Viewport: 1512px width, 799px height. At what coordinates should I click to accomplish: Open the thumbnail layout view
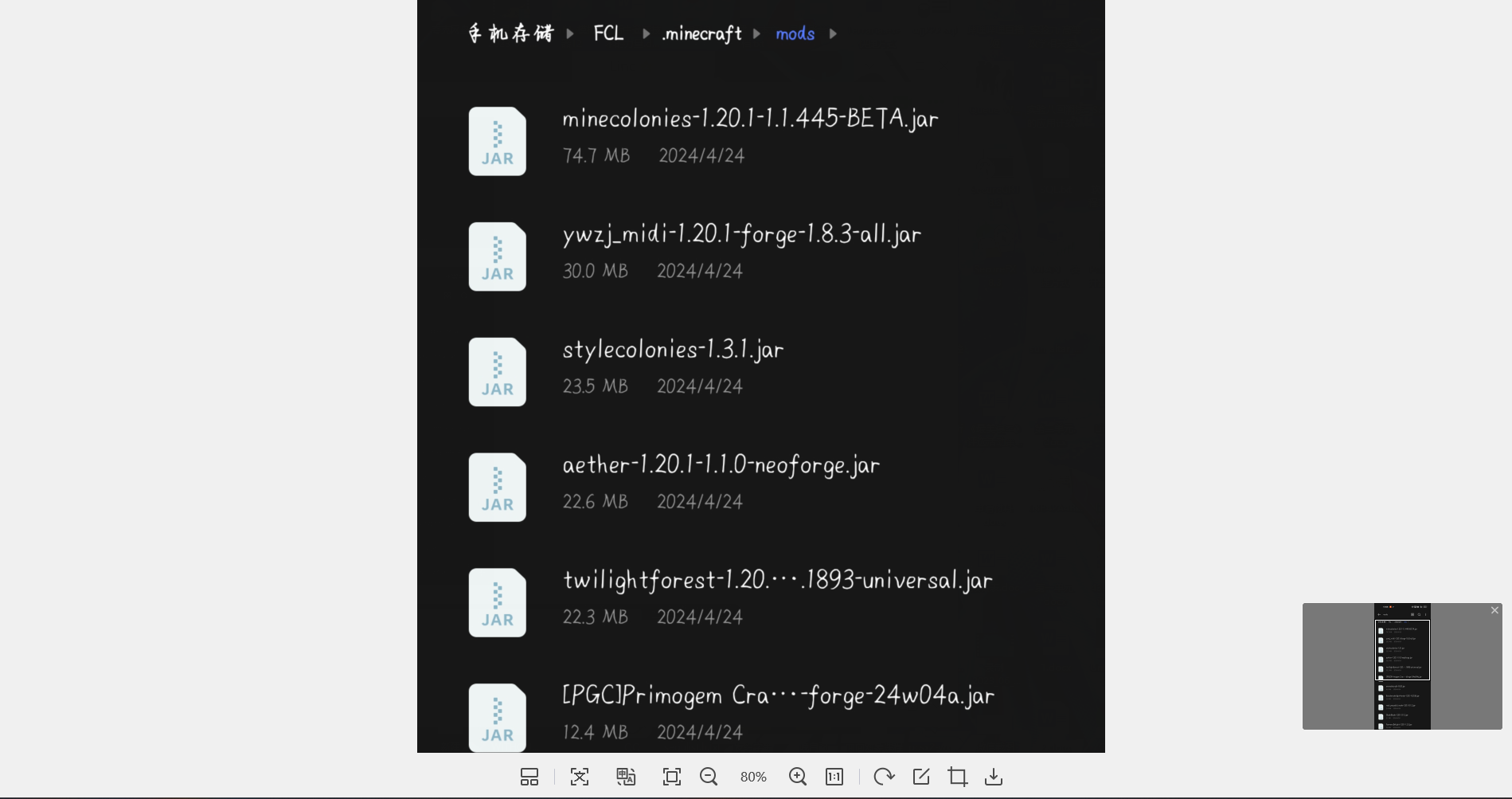pos(529,777)
